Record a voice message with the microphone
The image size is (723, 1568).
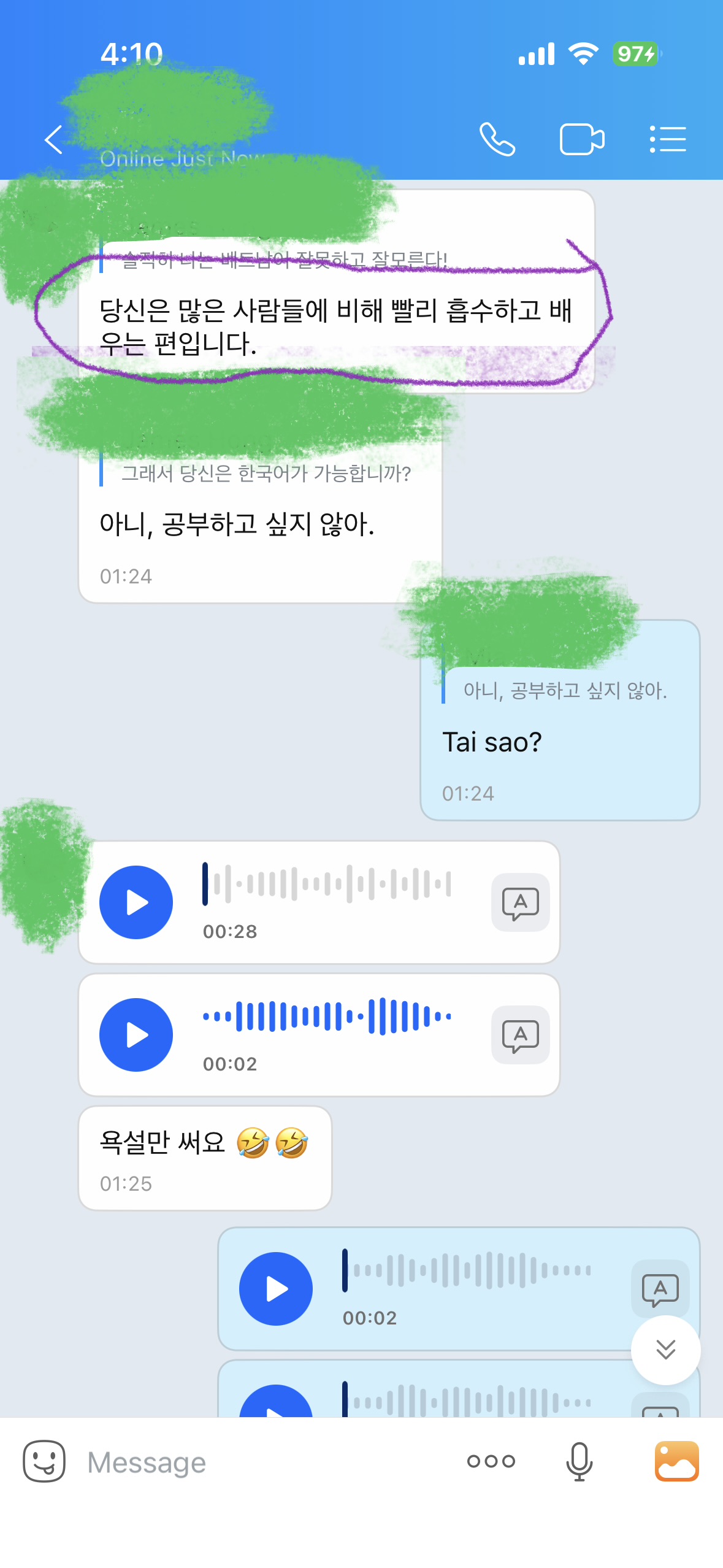579,1461
